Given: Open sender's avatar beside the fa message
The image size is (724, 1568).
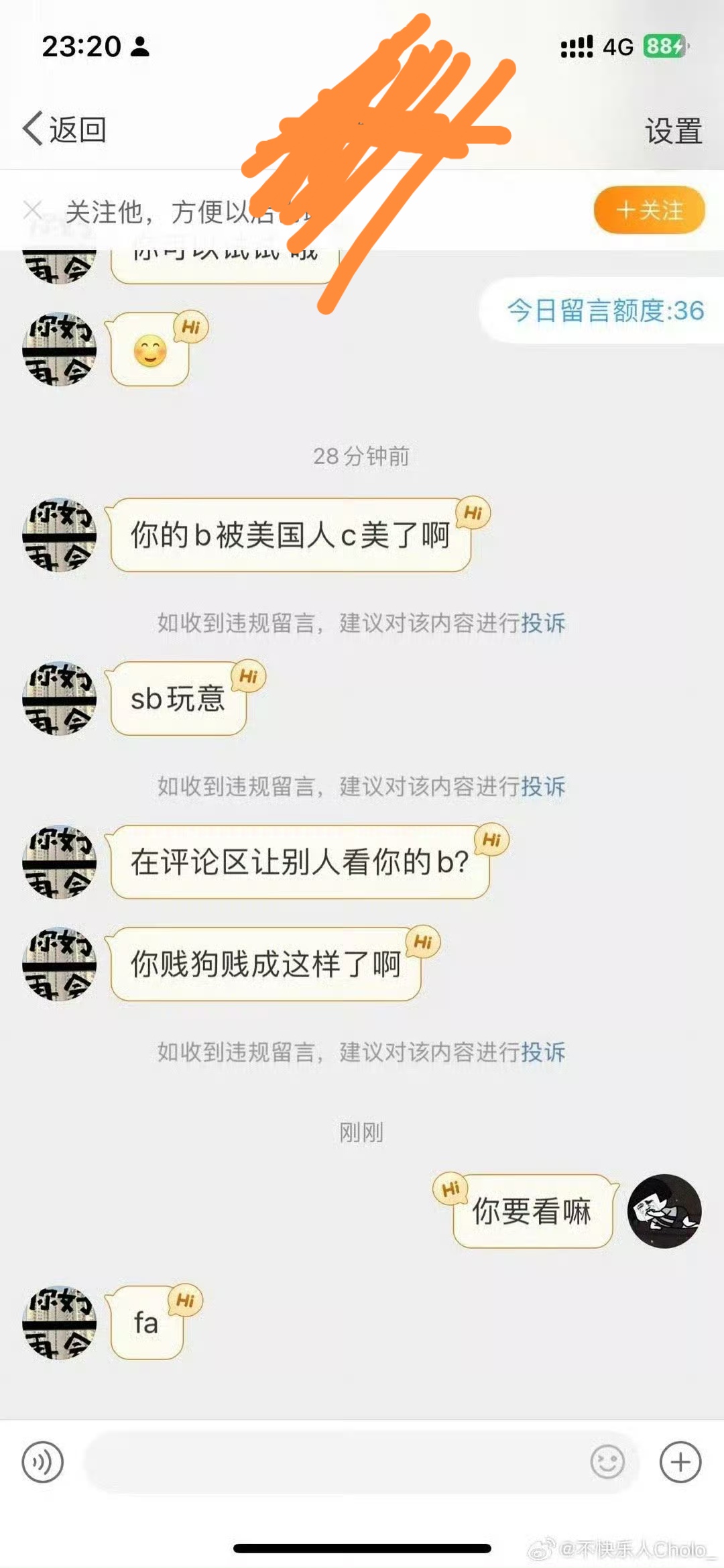Looking at the screenshot, I should (60, 1323).
